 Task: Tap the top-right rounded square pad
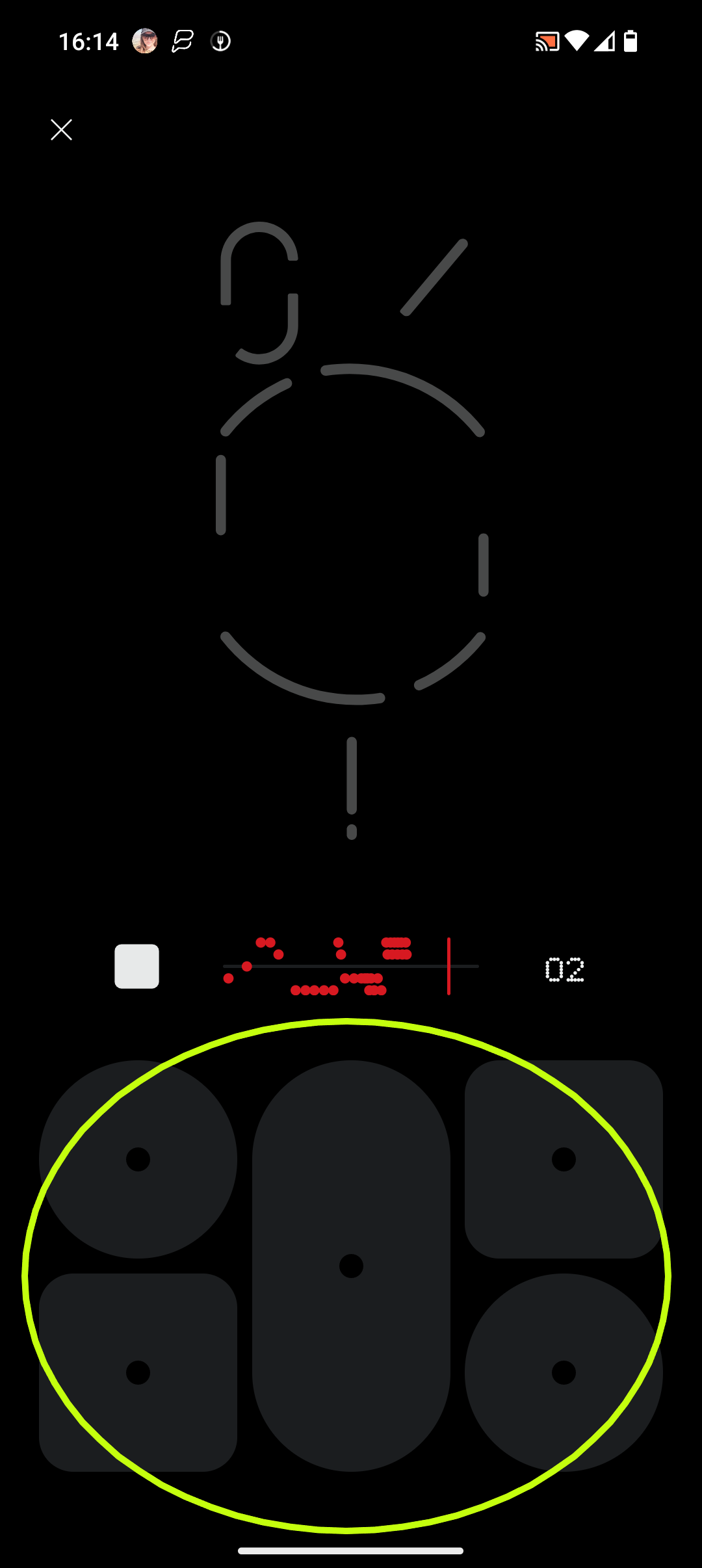point(564,1159)
